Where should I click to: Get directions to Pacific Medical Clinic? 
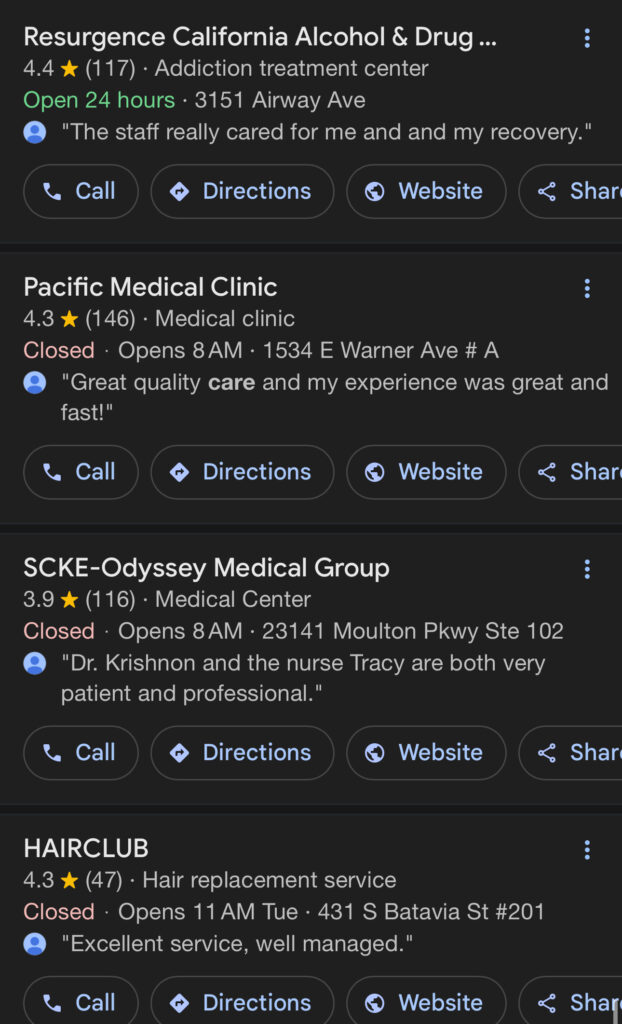click(x=242, y=472)
